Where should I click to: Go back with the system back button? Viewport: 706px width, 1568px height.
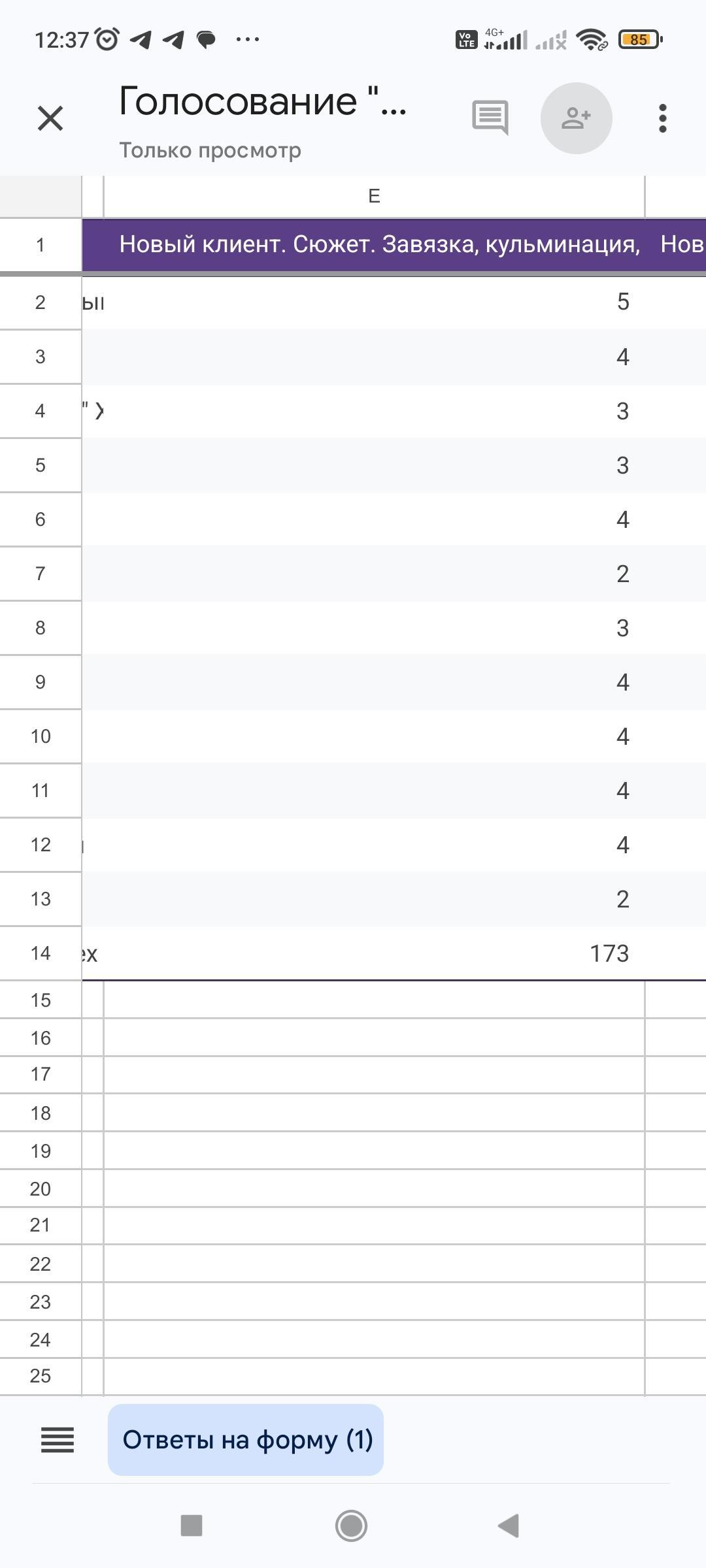[509, 1526]
